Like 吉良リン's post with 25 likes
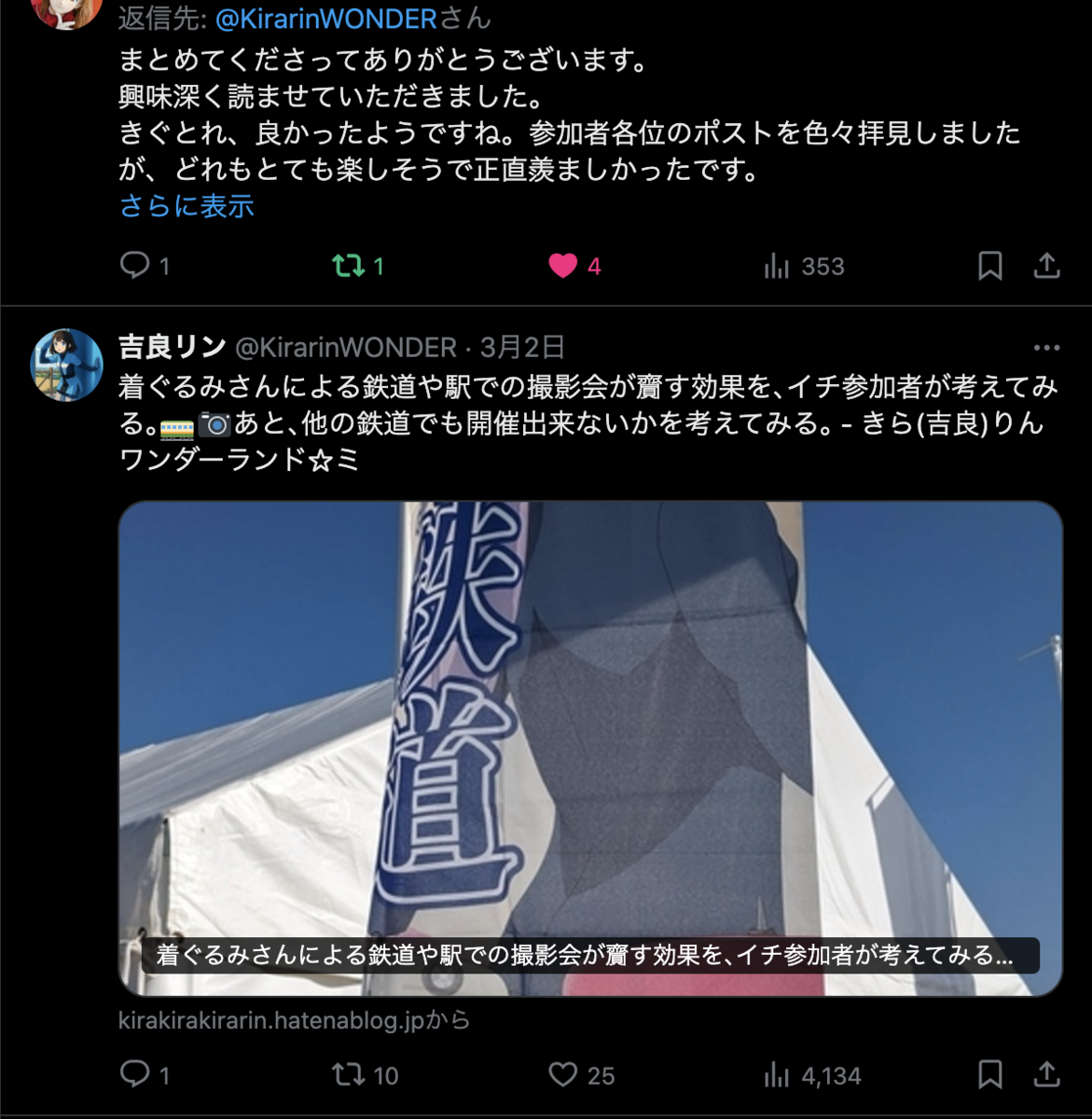The image size is (1092, 1119). pyautogui.click(x=582, y=1075)
